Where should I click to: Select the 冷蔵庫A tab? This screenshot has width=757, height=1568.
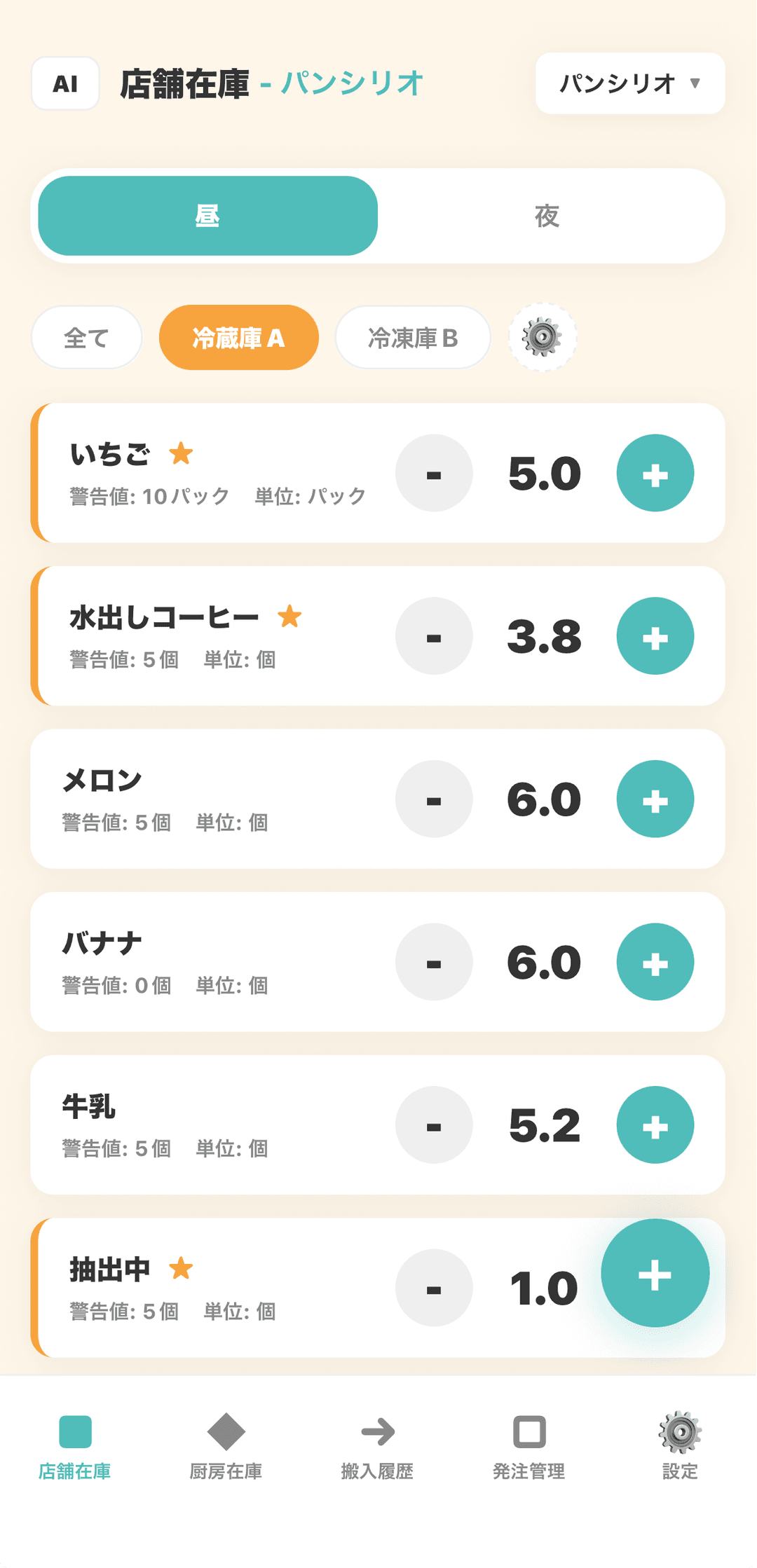point(238,337)
